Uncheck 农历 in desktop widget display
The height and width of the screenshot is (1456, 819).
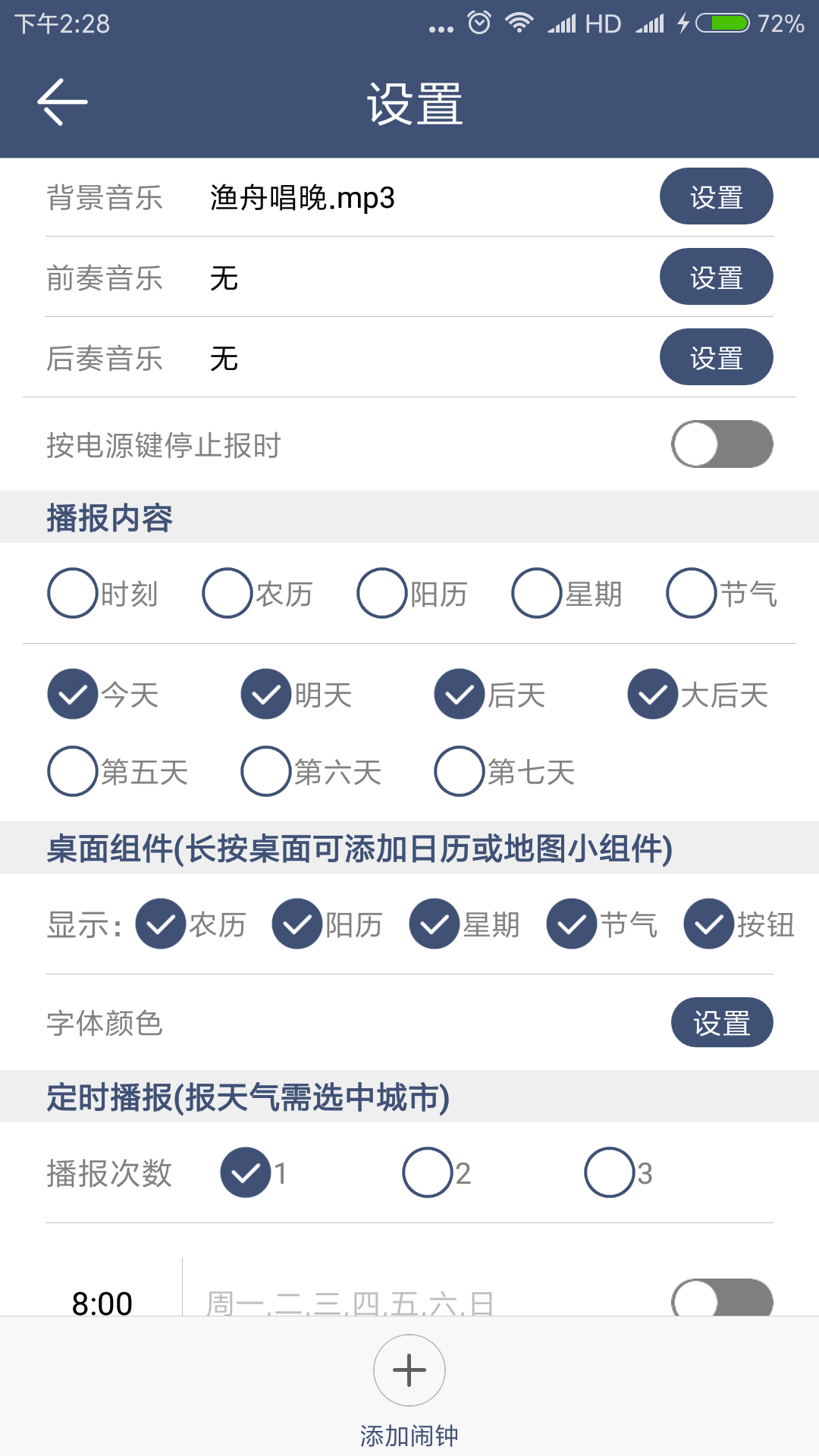click(161, 924)
